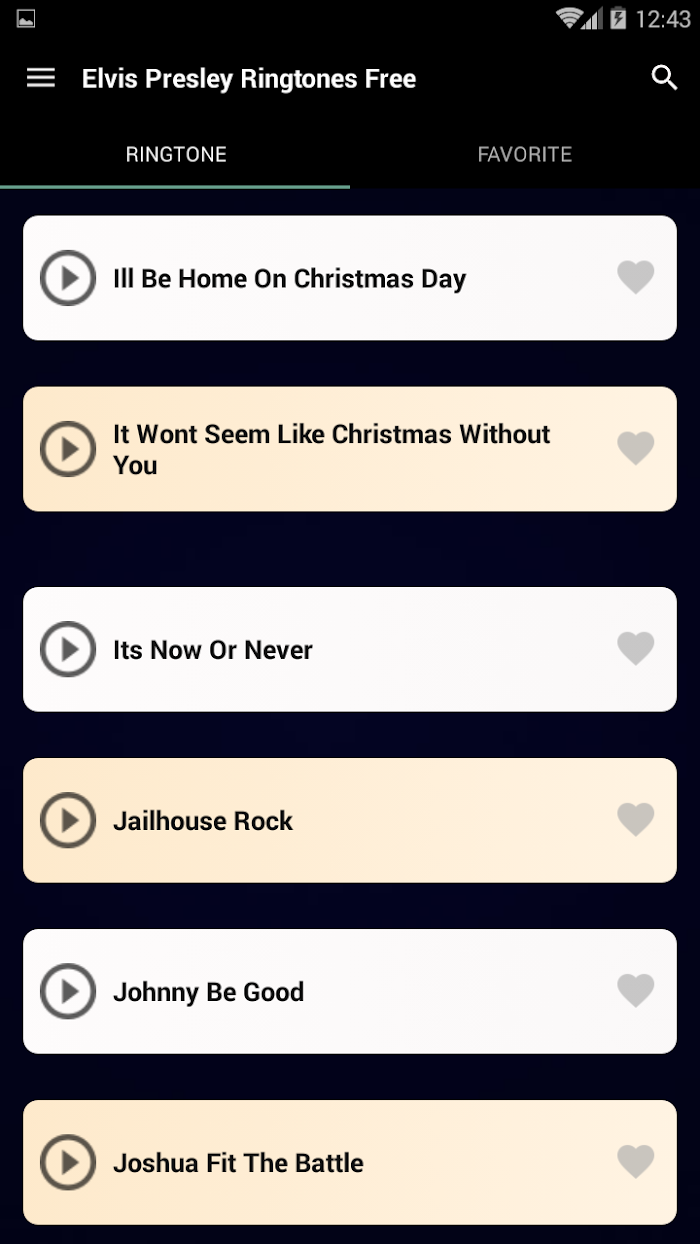
Task: Add Its Now Or Never to favorites
Action: (x=635, y=648)
